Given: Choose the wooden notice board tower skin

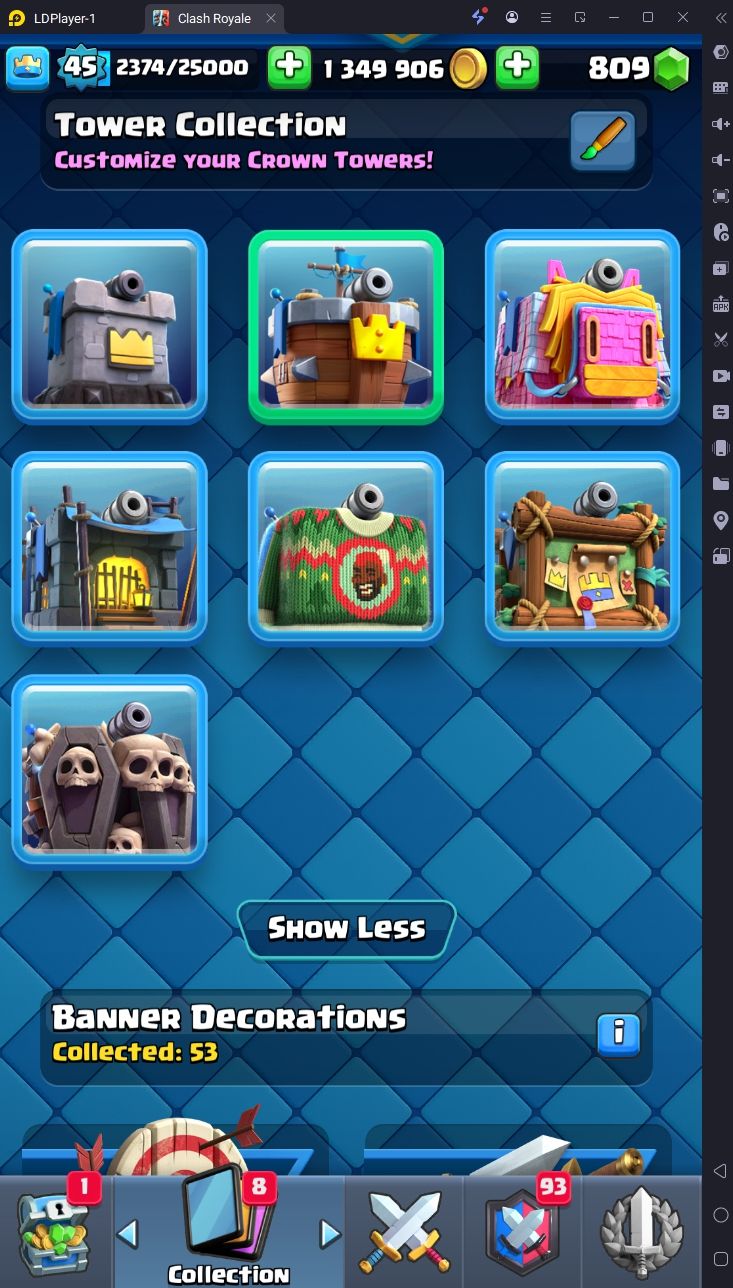Looking at the screenshot, I should 582,547.
